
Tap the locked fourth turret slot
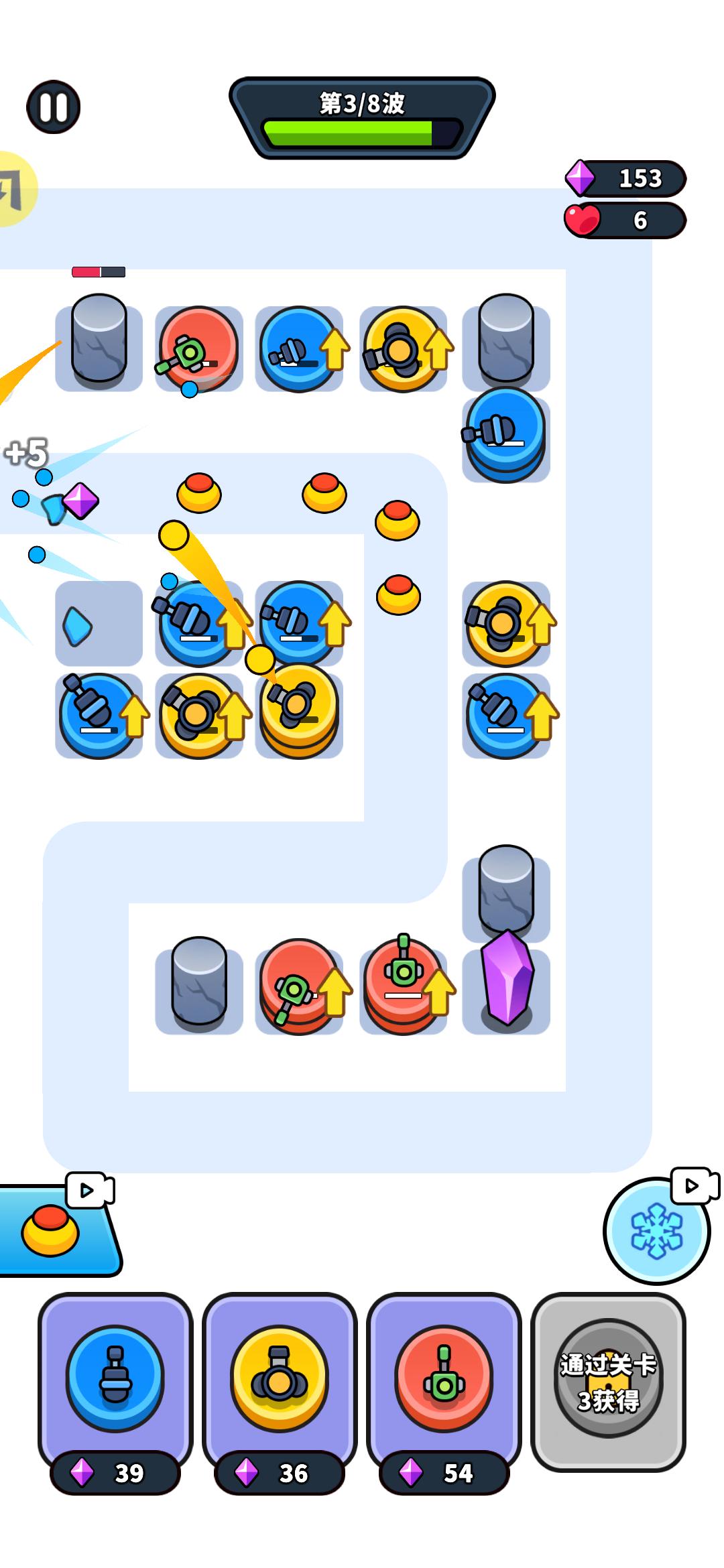(x=608, y=1382)
